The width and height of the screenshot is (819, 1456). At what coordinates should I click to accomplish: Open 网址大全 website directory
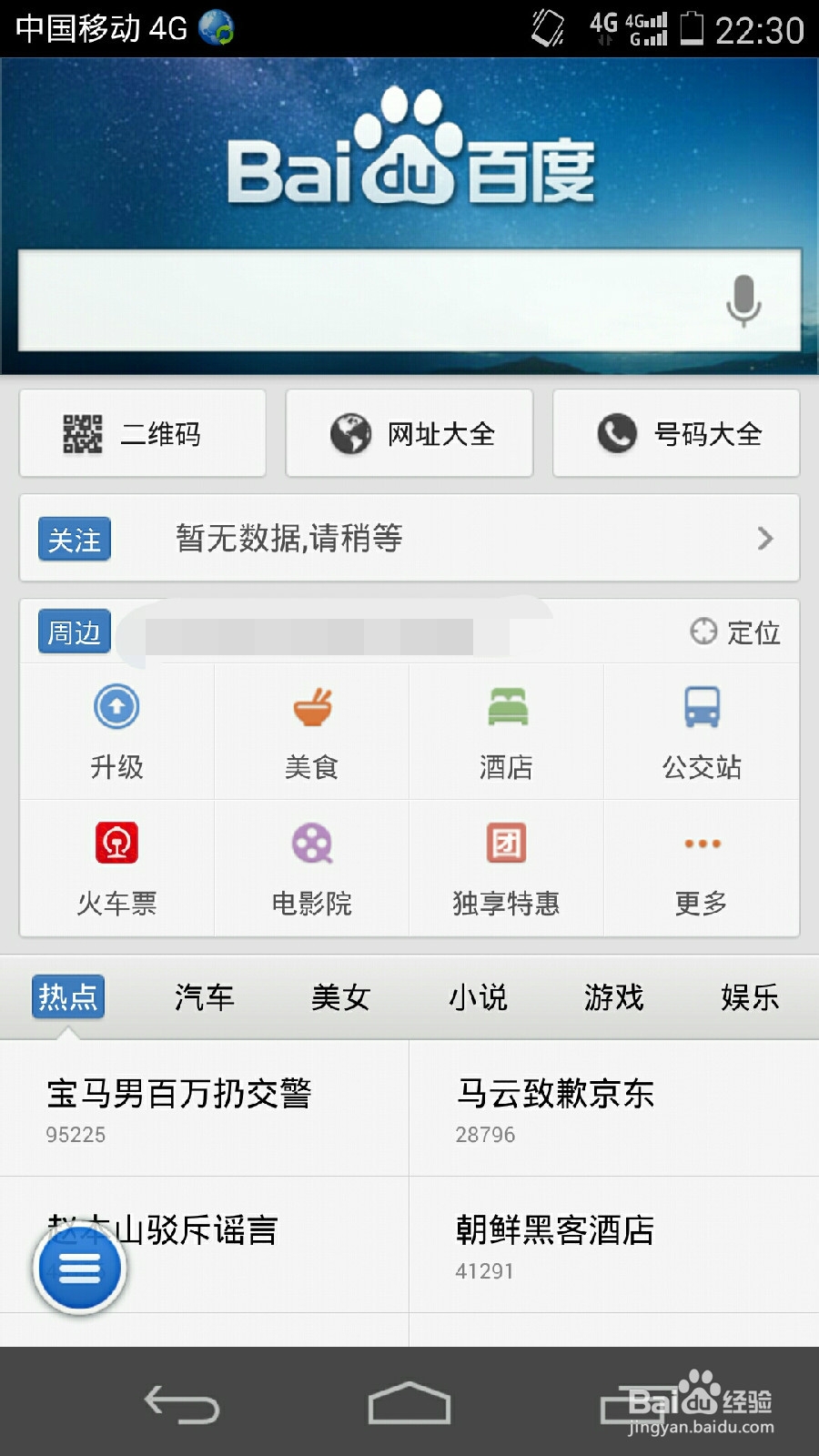click(408, 434)
